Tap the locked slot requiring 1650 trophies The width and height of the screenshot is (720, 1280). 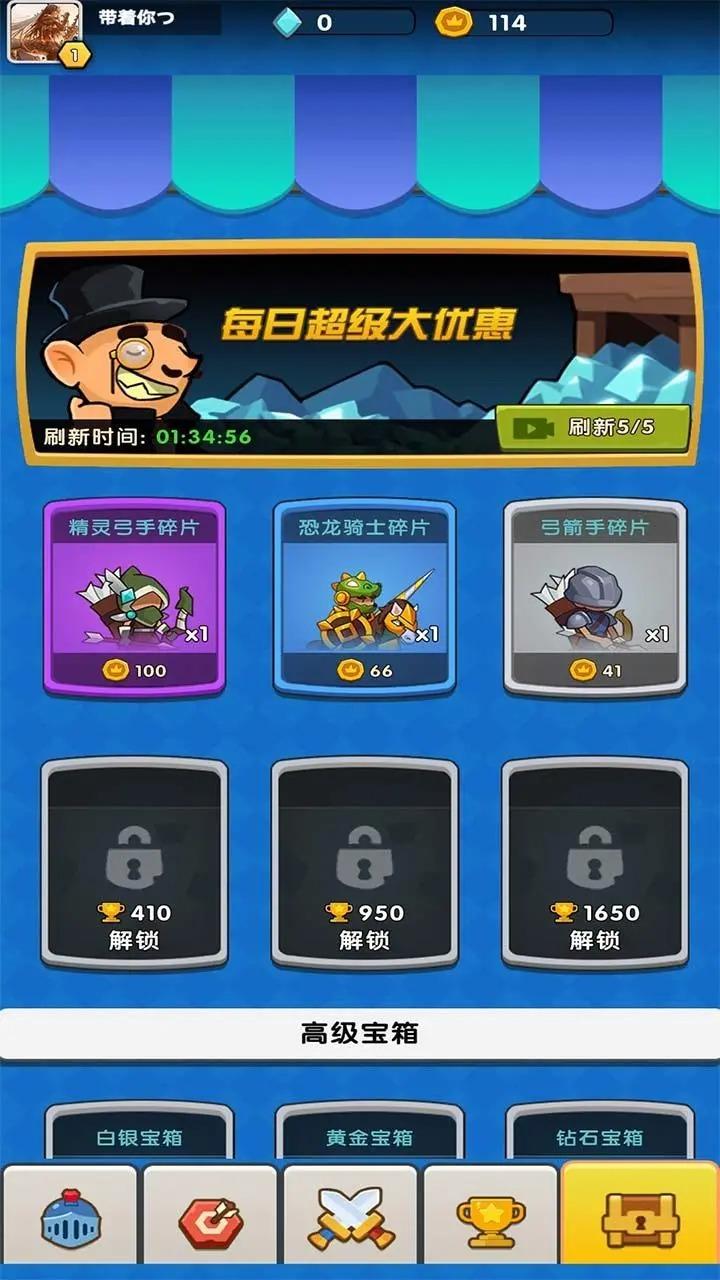(595, 862)
